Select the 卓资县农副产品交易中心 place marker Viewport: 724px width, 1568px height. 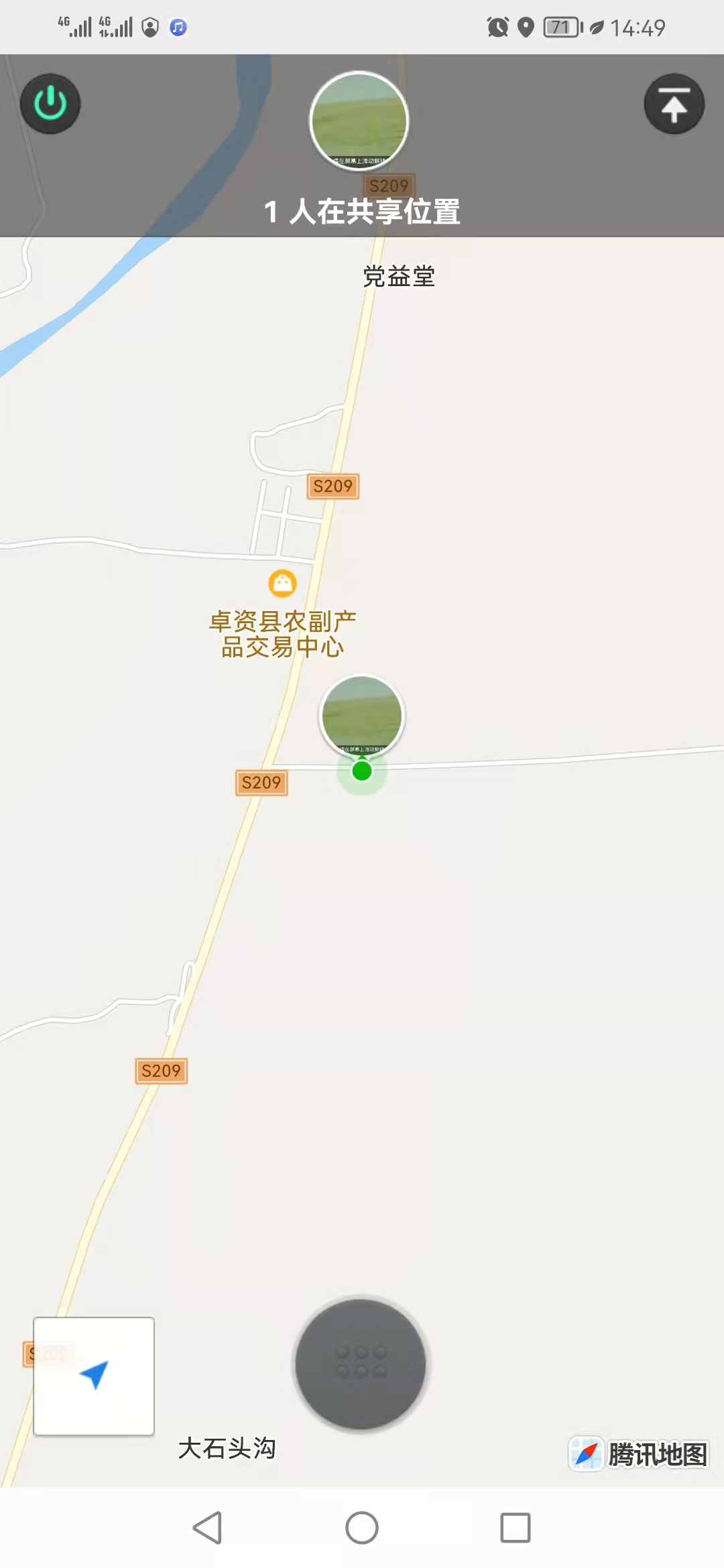click(282, 583)
